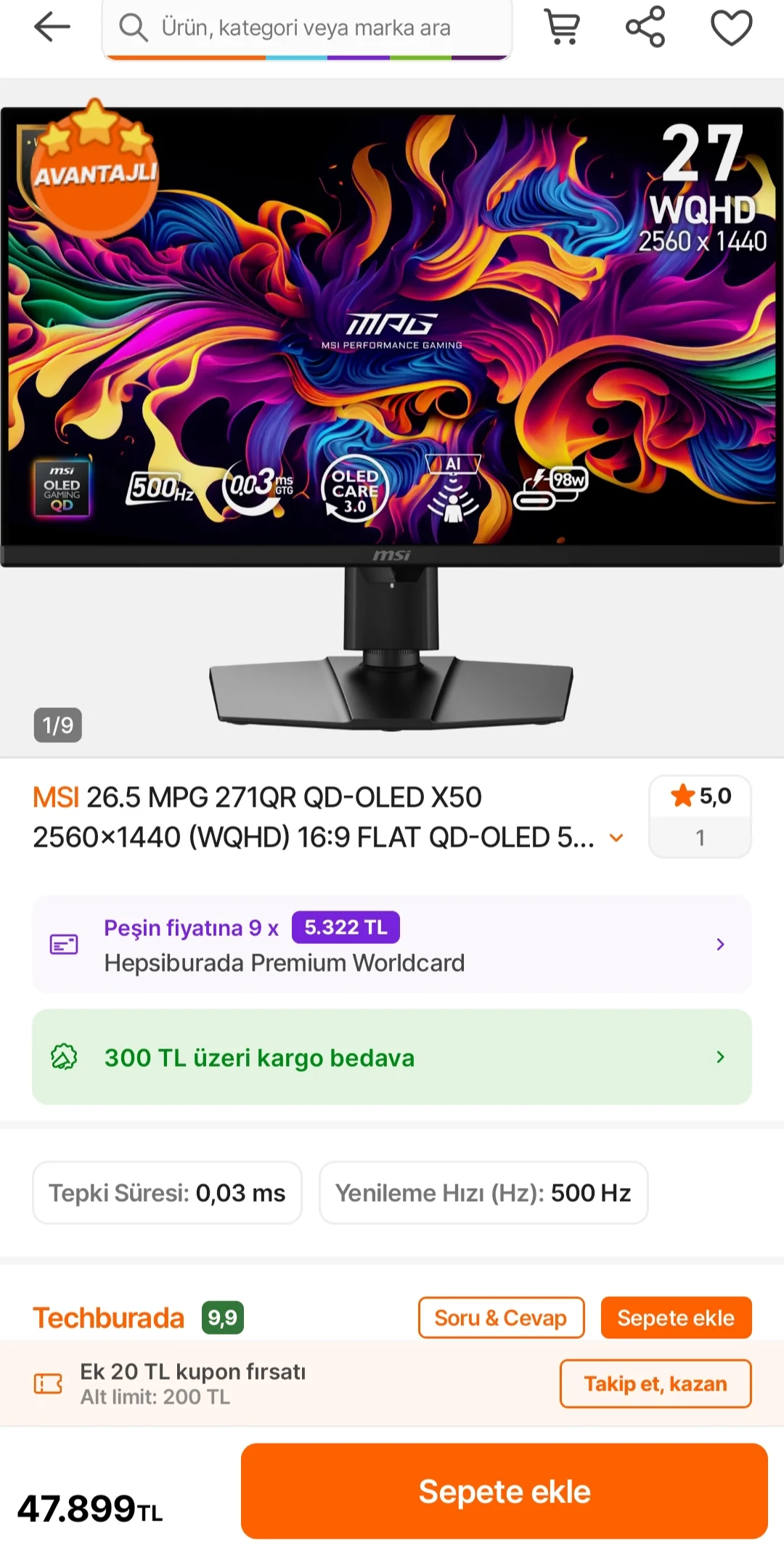This screenshot has width=784, height=1551.
Task: Select the Tepki Süresi 0,03 ms chip
Action: 167,1193
